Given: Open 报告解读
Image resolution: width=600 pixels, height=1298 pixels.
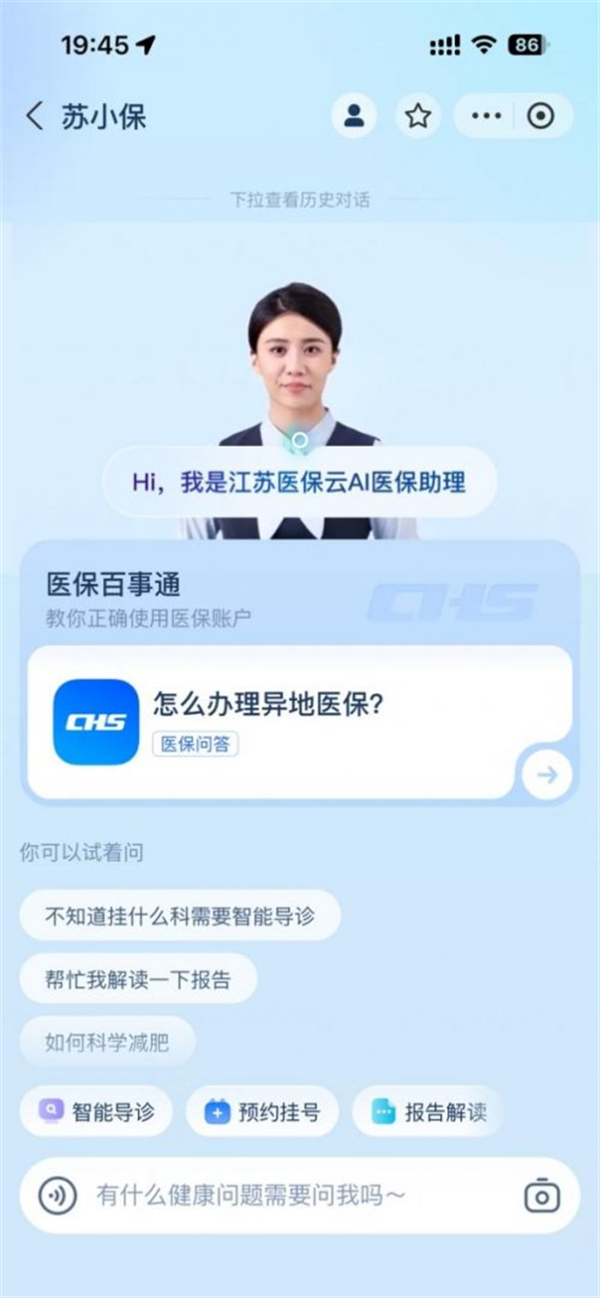Looking at the screenshot, I should tap(428, 1111).
